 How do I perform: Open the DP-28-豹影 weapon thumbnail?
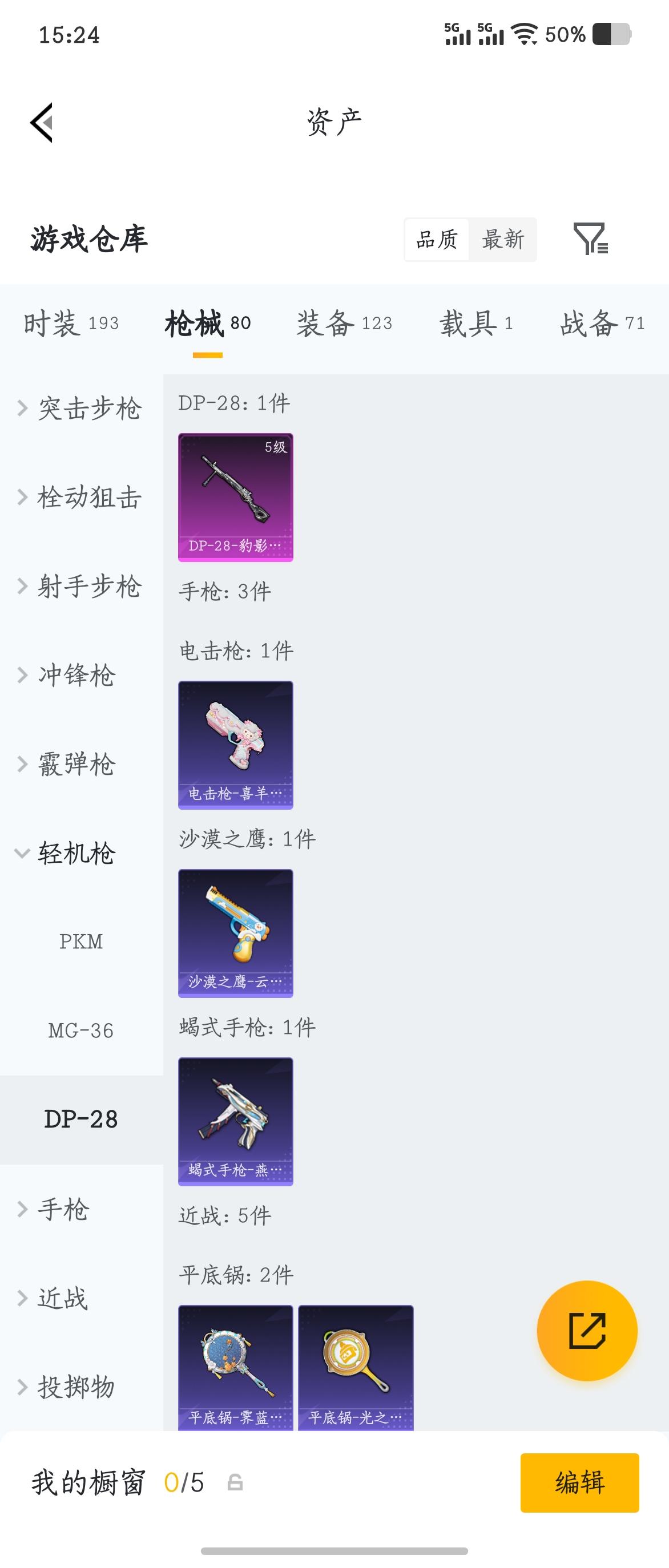236,496
